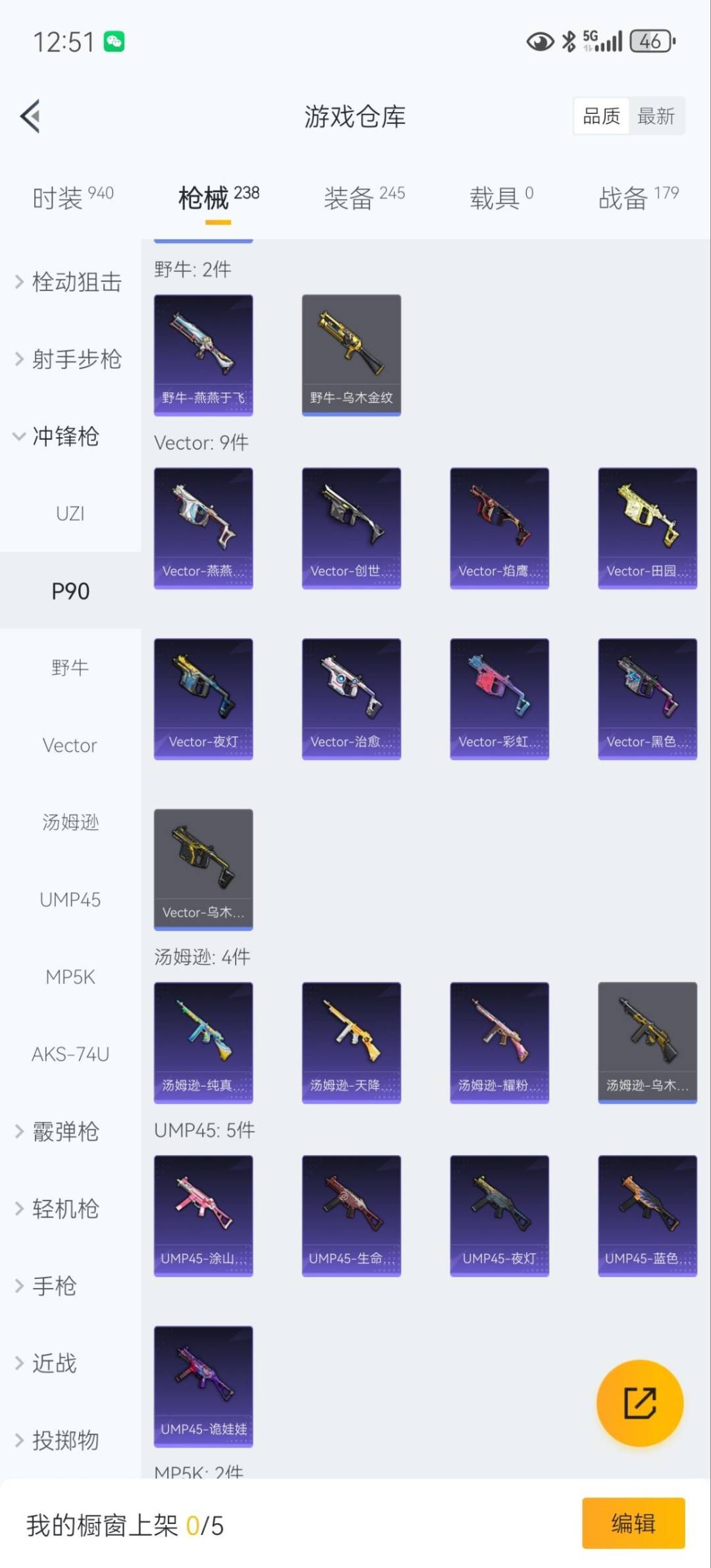Sort items by 最新

pos(656,117)
